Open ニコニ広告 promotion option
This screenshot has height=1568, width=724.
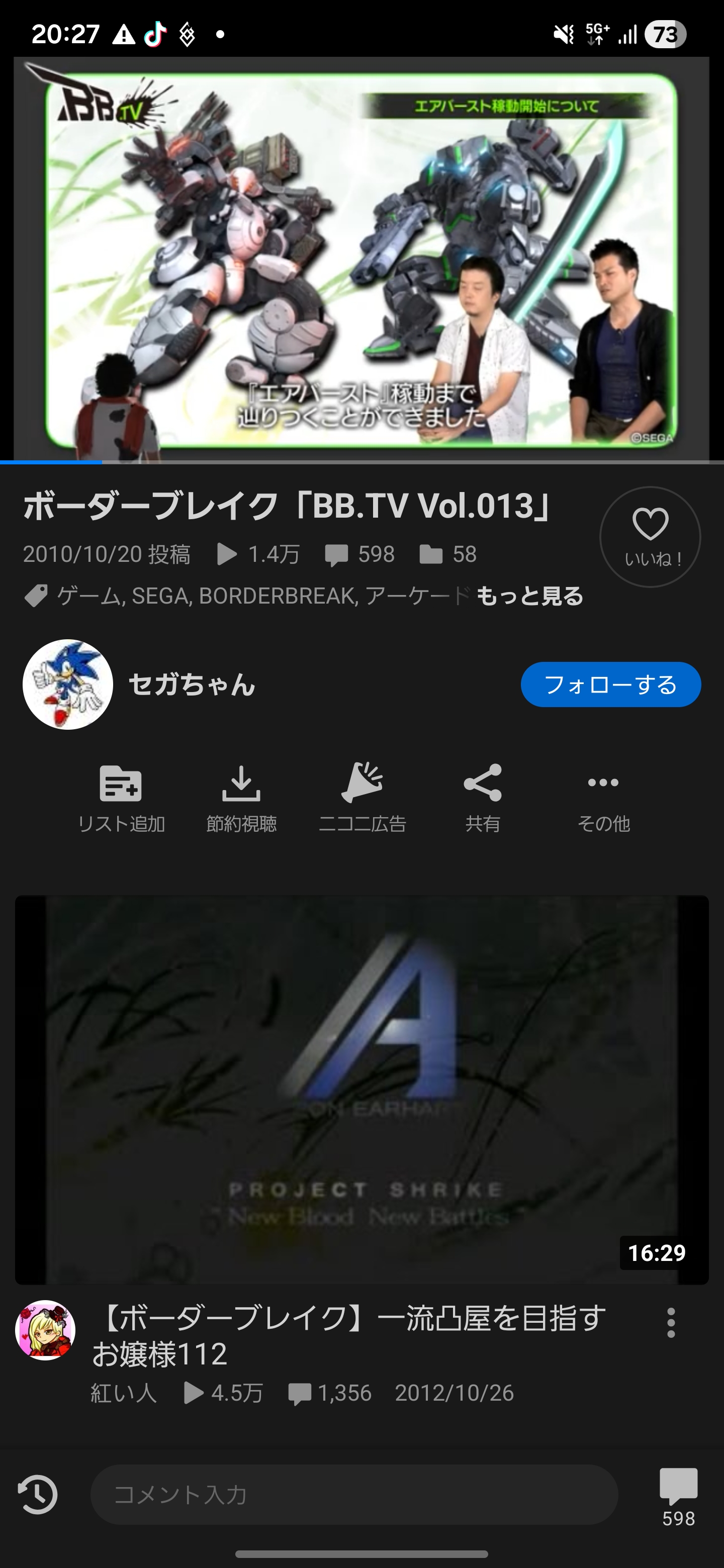point(363,798)
